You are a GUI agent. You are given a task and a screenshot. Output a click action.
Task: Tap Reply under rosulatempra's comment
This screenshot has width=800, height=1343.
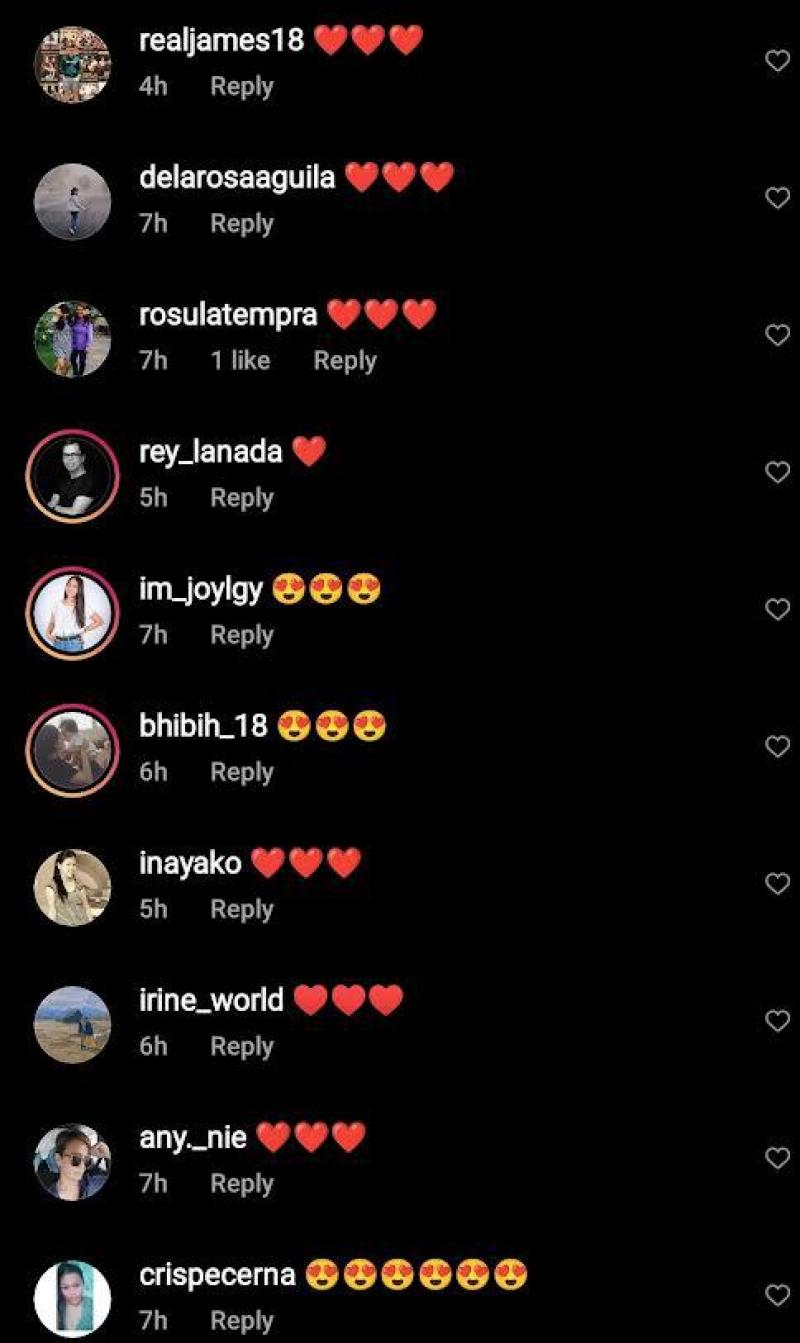coord(345,361)
